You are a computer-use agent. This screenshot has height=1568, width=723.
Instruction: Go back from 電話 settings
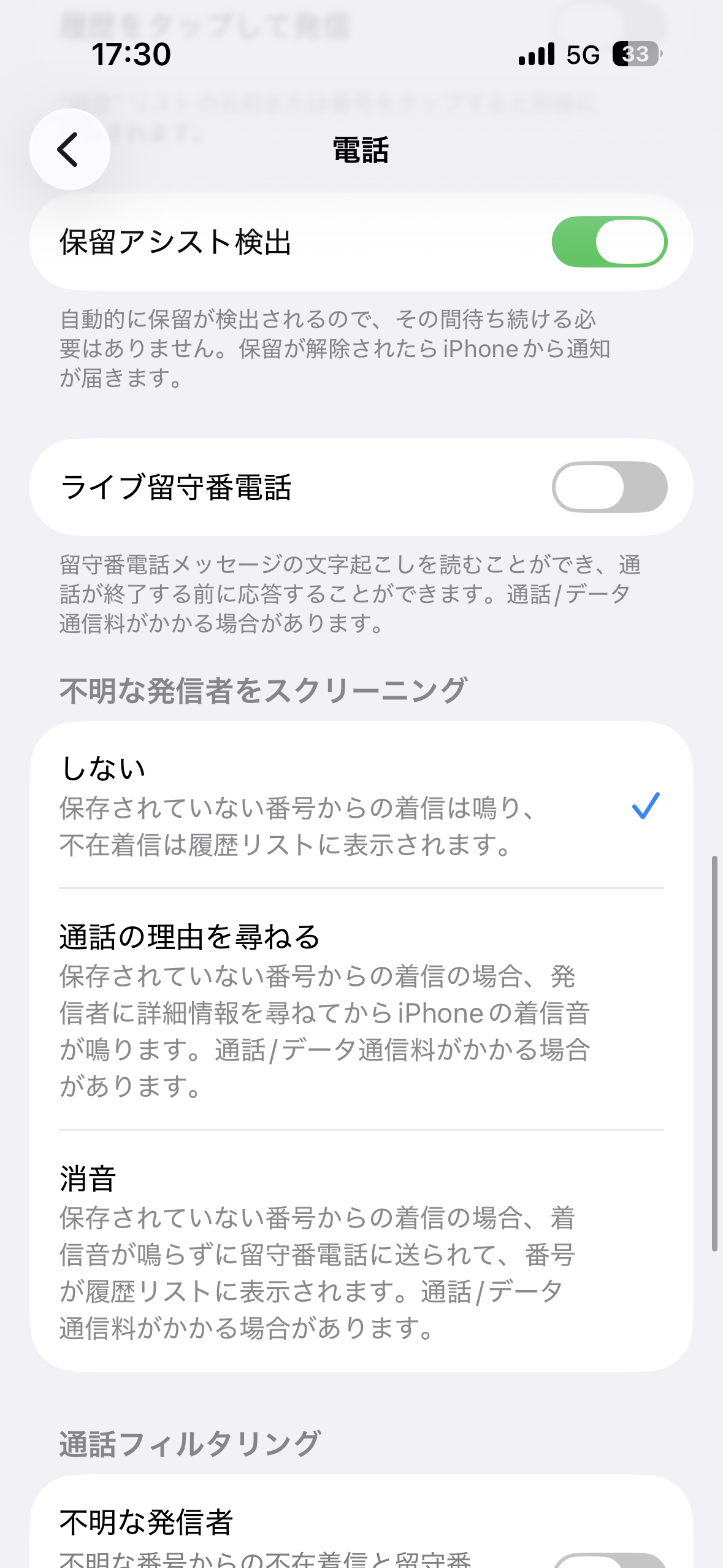(x=69, y=149)
